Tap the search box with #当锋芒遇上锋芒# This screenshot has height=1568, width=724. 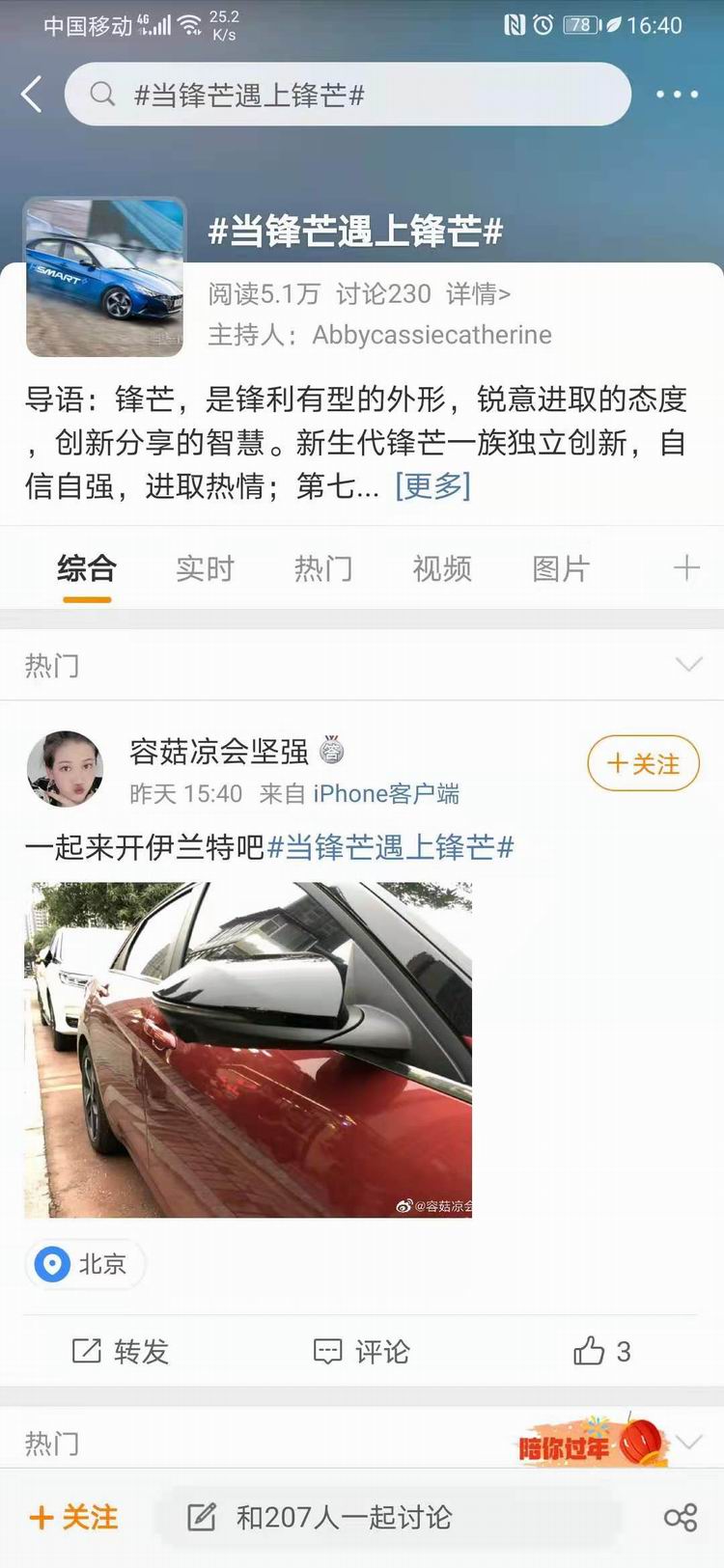[348, 95]
